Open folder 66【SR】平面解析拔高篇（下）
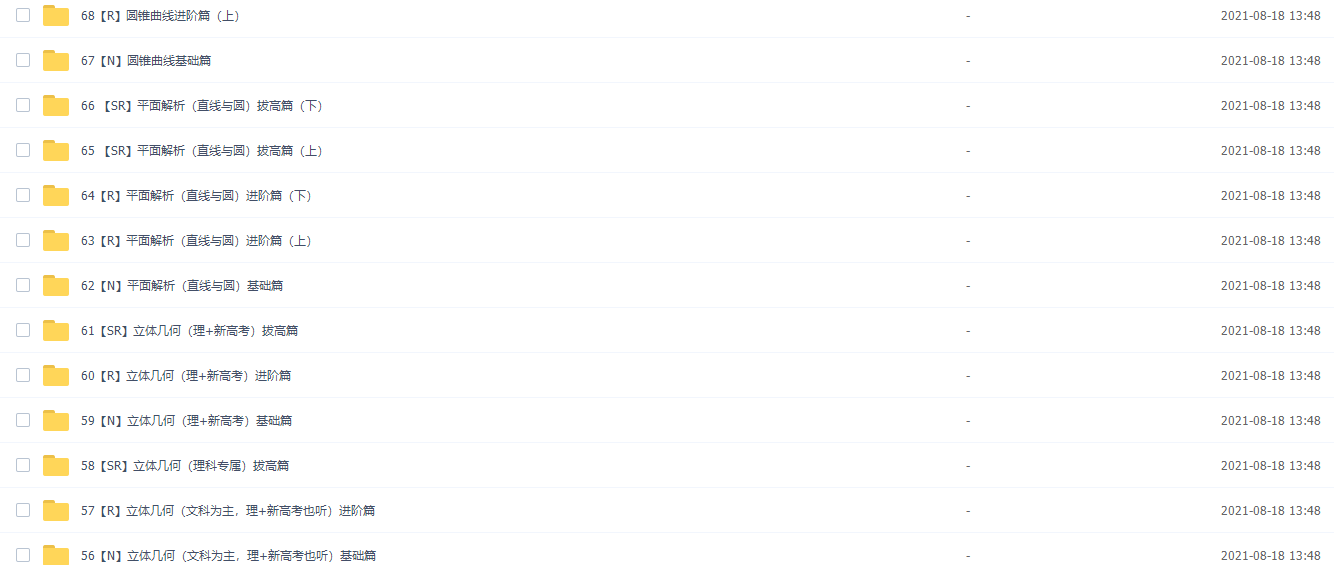The height and width of the screenshot is (565, 1334). pyautogui.click(x=201, y=106)
